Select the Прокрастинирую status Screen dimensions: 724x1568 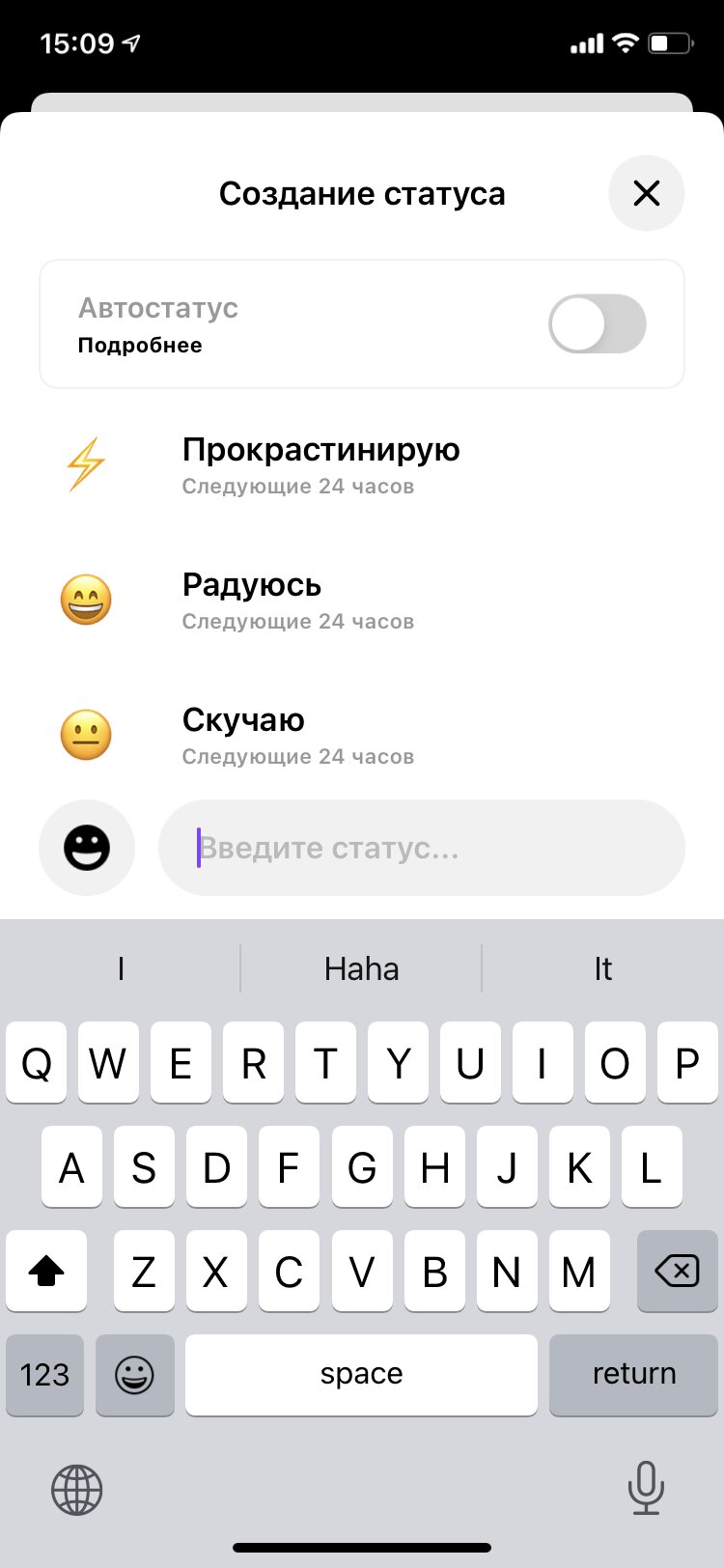tap(362, 465)
